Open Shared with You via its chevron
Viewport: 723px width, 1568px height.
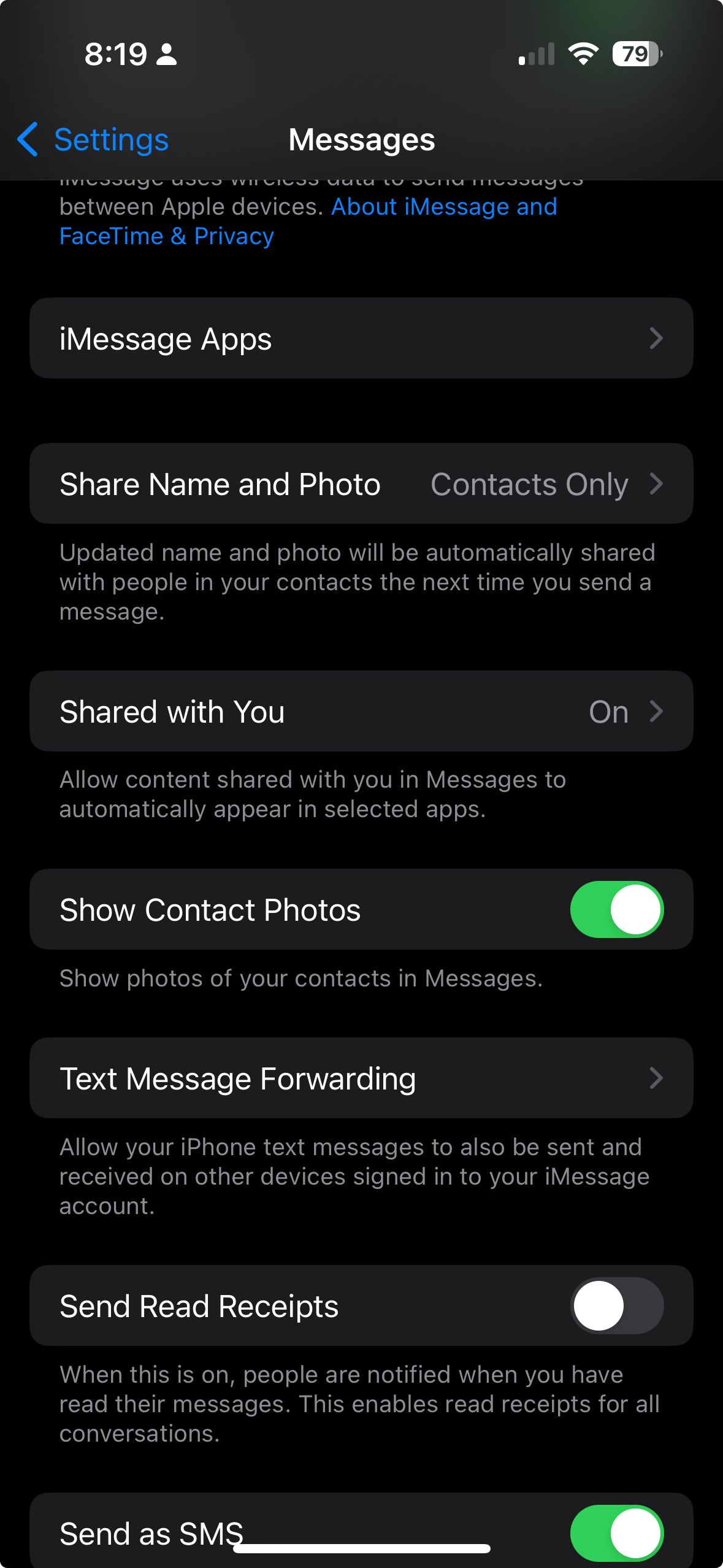656,712
